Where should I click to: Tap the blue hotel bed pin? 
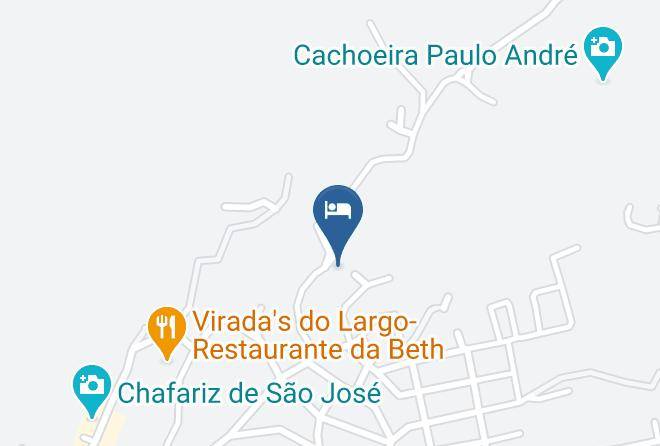pos(338,213)
